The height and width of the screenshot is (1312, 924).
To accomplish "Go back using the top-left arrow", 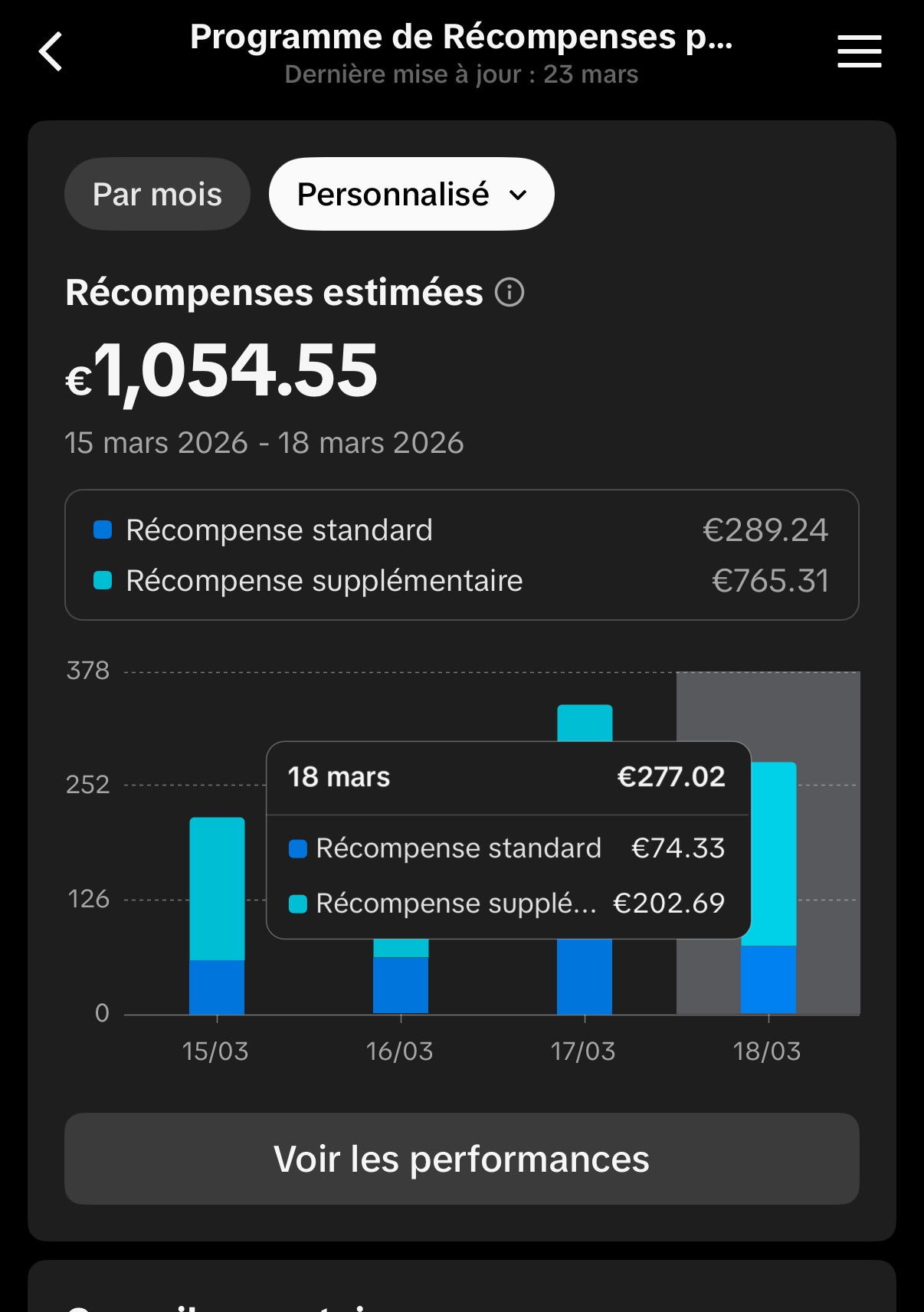I will 51,52.
